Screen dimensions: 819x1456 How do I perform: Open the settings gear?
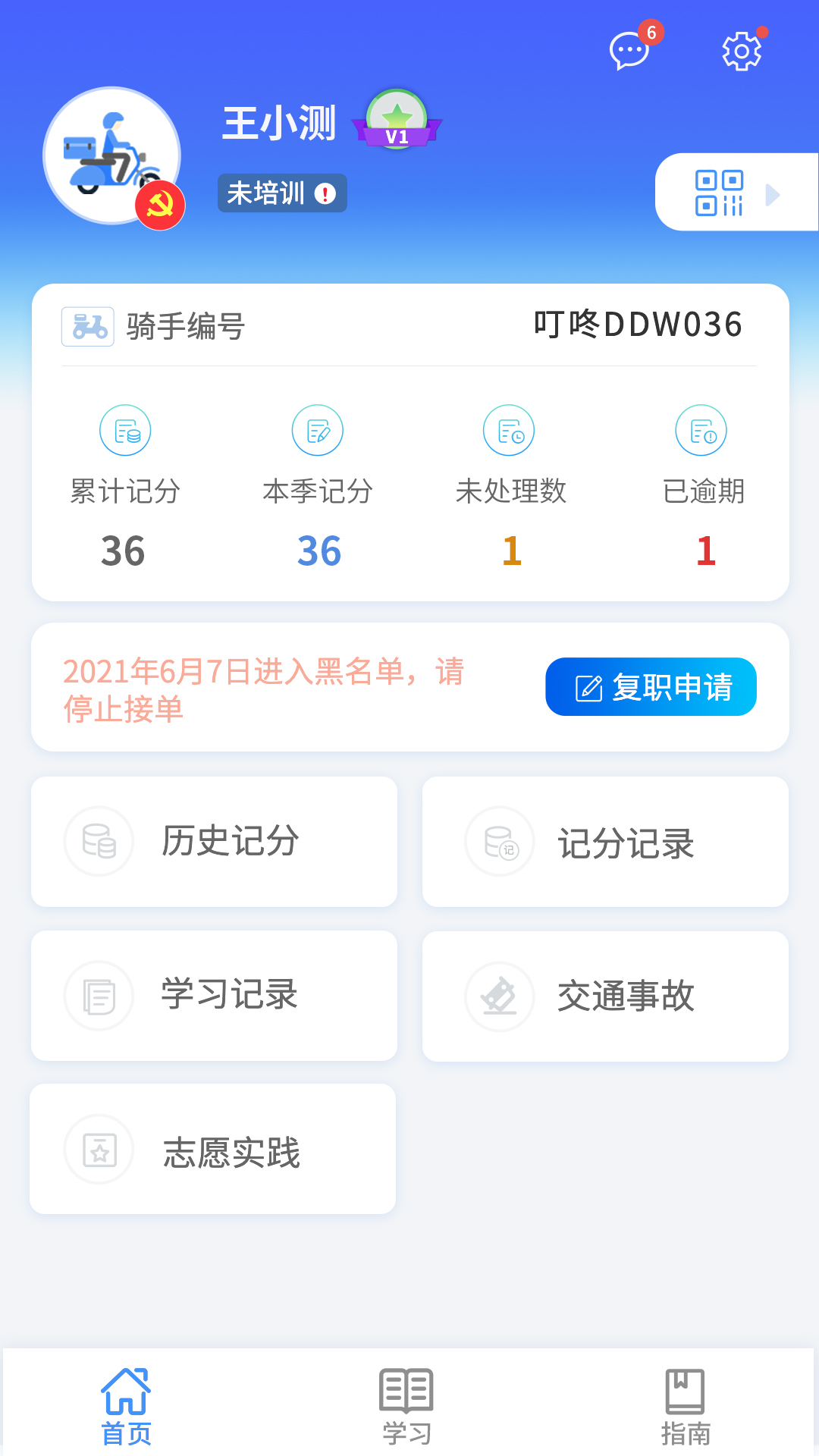741,52
